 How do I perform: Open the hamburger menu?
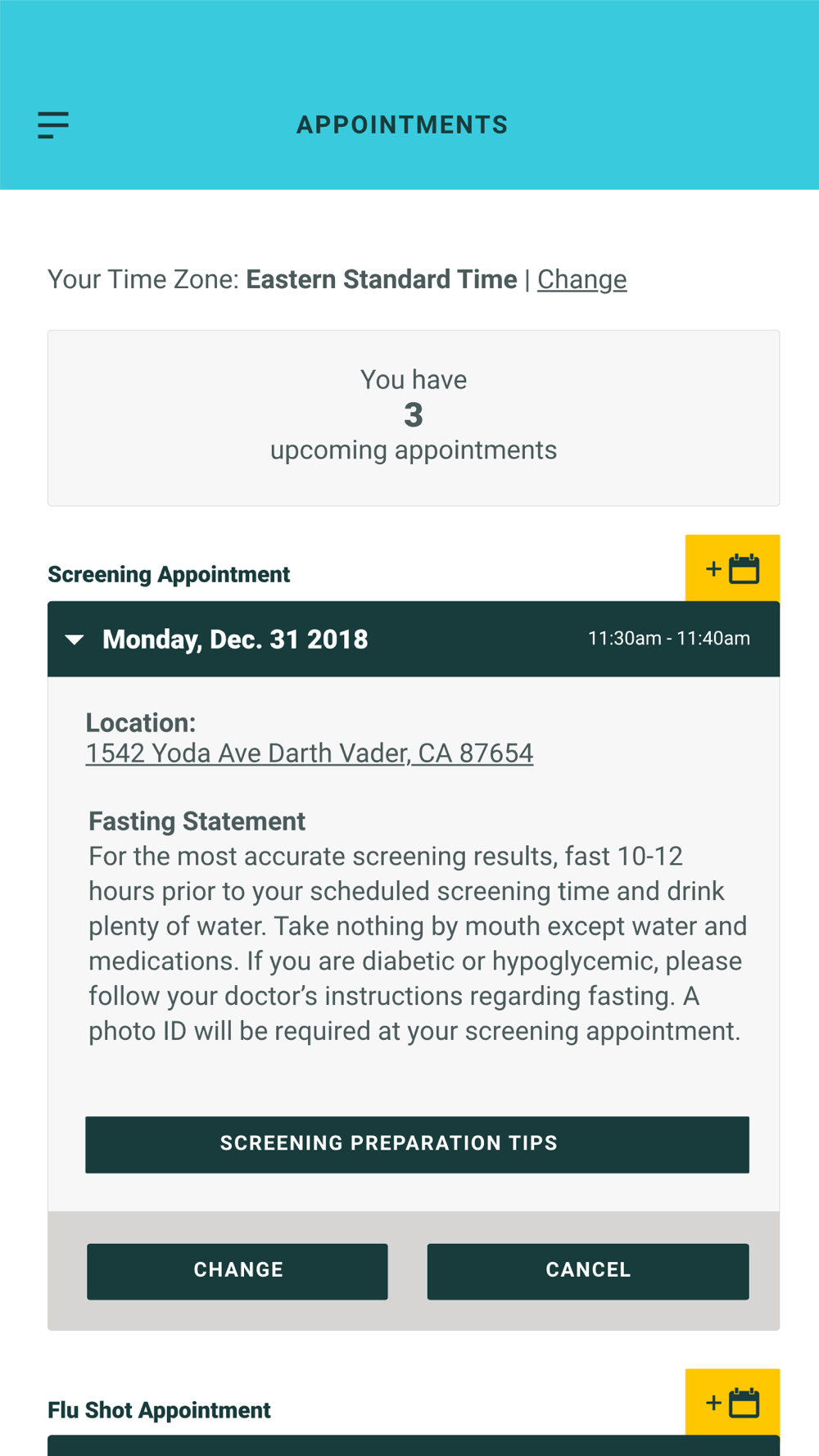point(53,125)
